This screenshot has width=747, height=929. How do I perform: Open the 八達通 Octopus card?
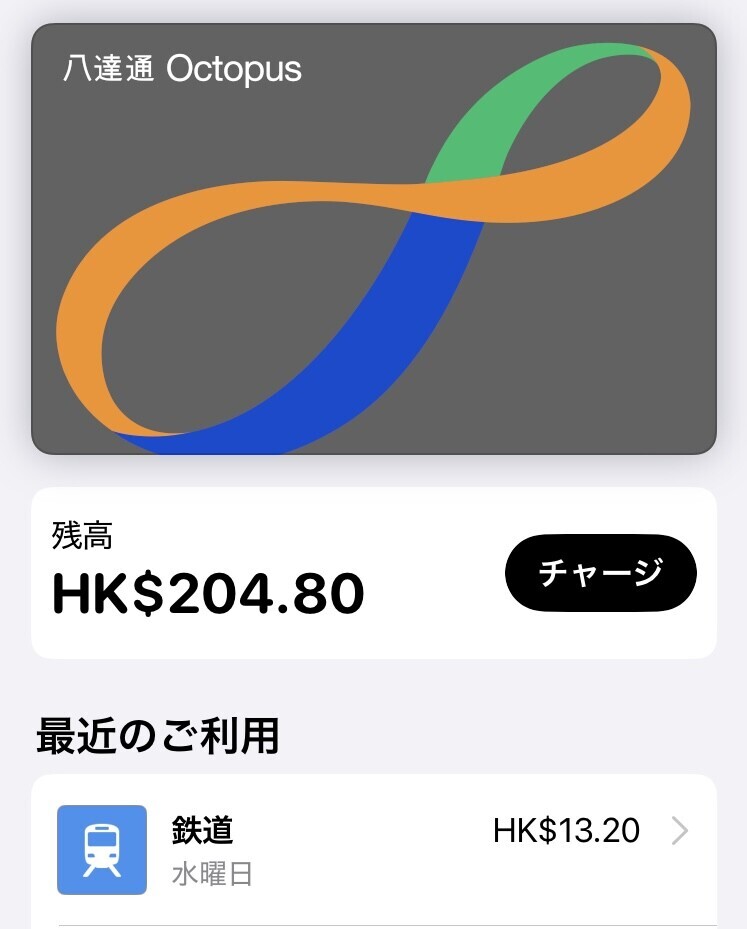pos(374,239)
